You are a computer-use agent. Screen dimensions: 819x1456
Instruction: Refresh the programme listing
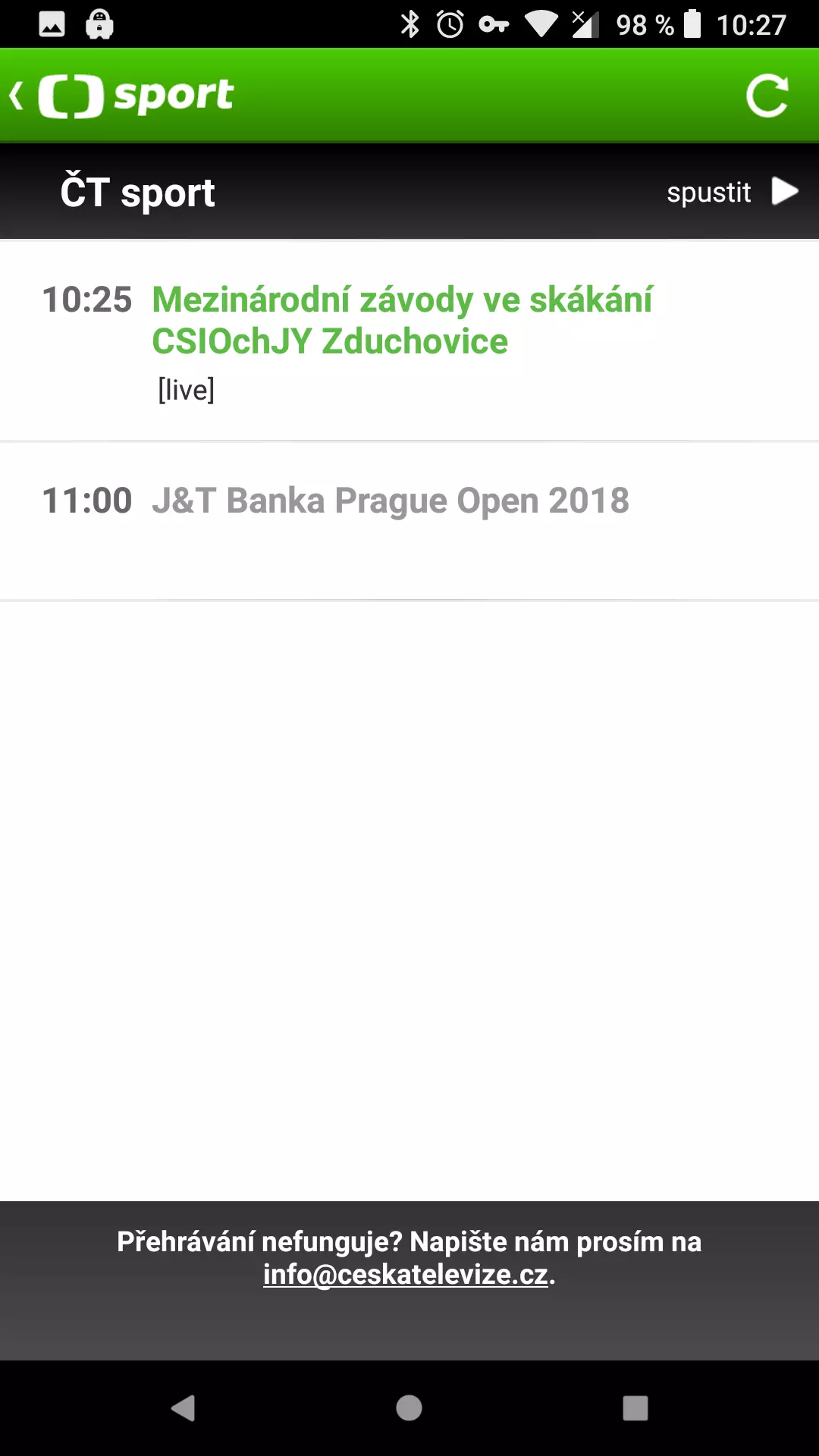(767, 96)
